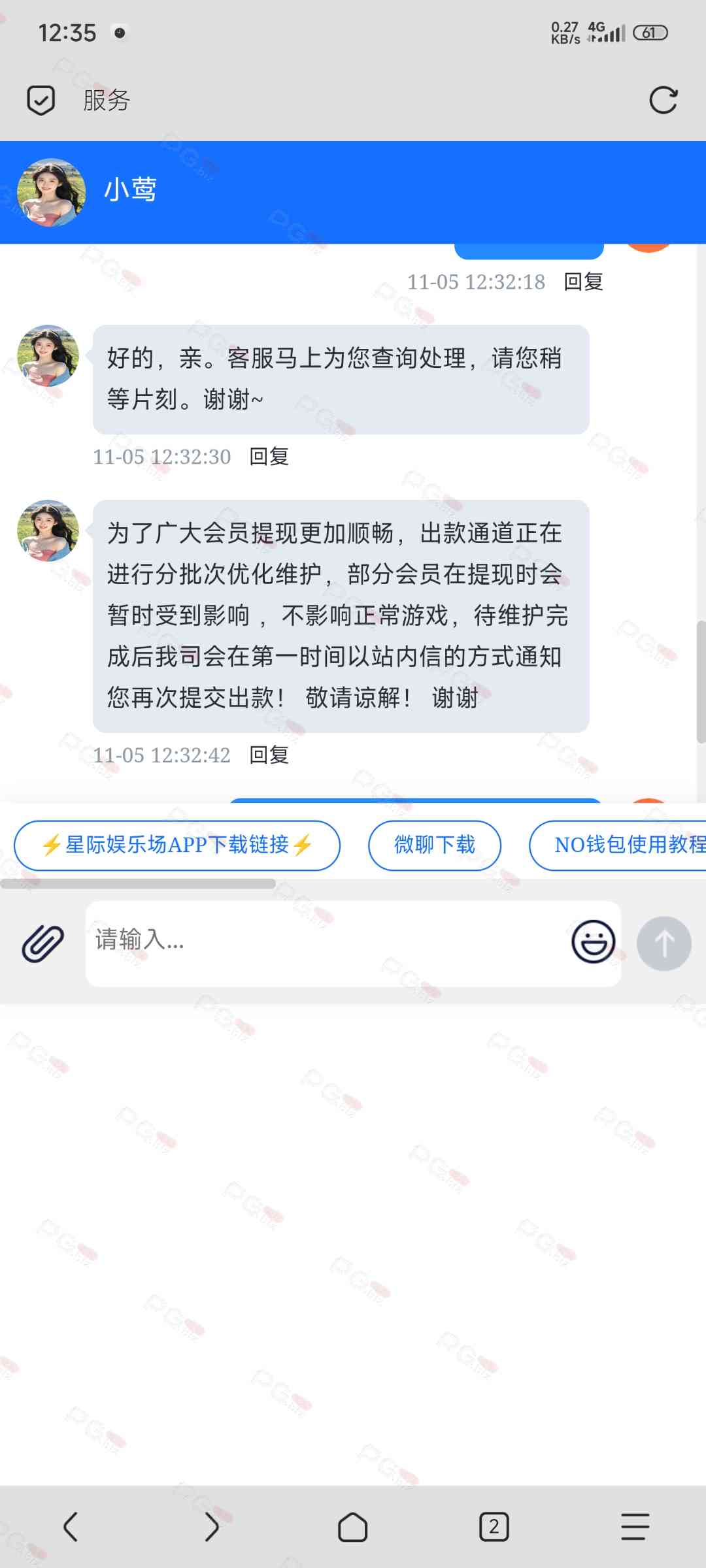Go back in the browser
The width and height of the screenshot is (706, 1568).
pos(71,1527)
